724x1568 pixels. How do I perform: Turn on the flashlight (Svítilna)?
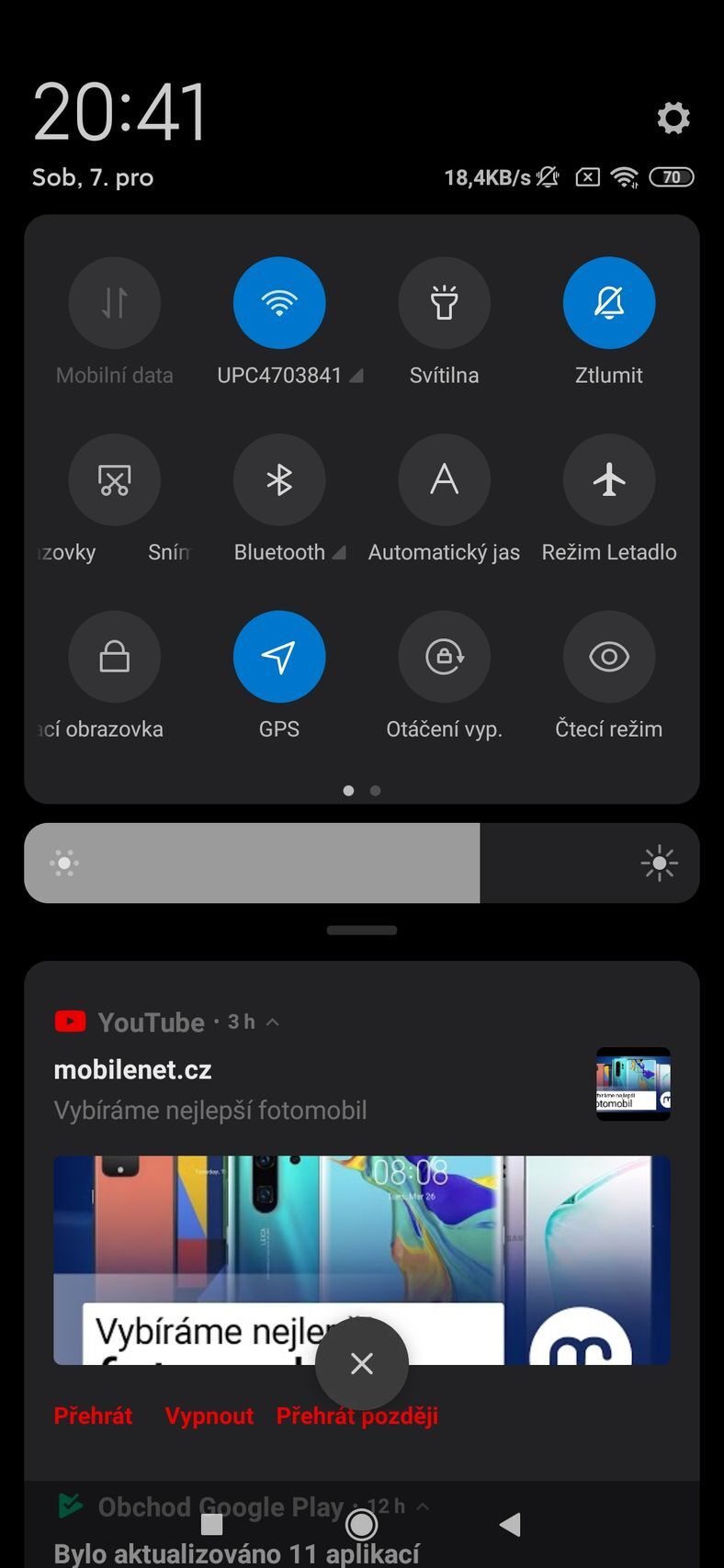click(x=444, y=303)
